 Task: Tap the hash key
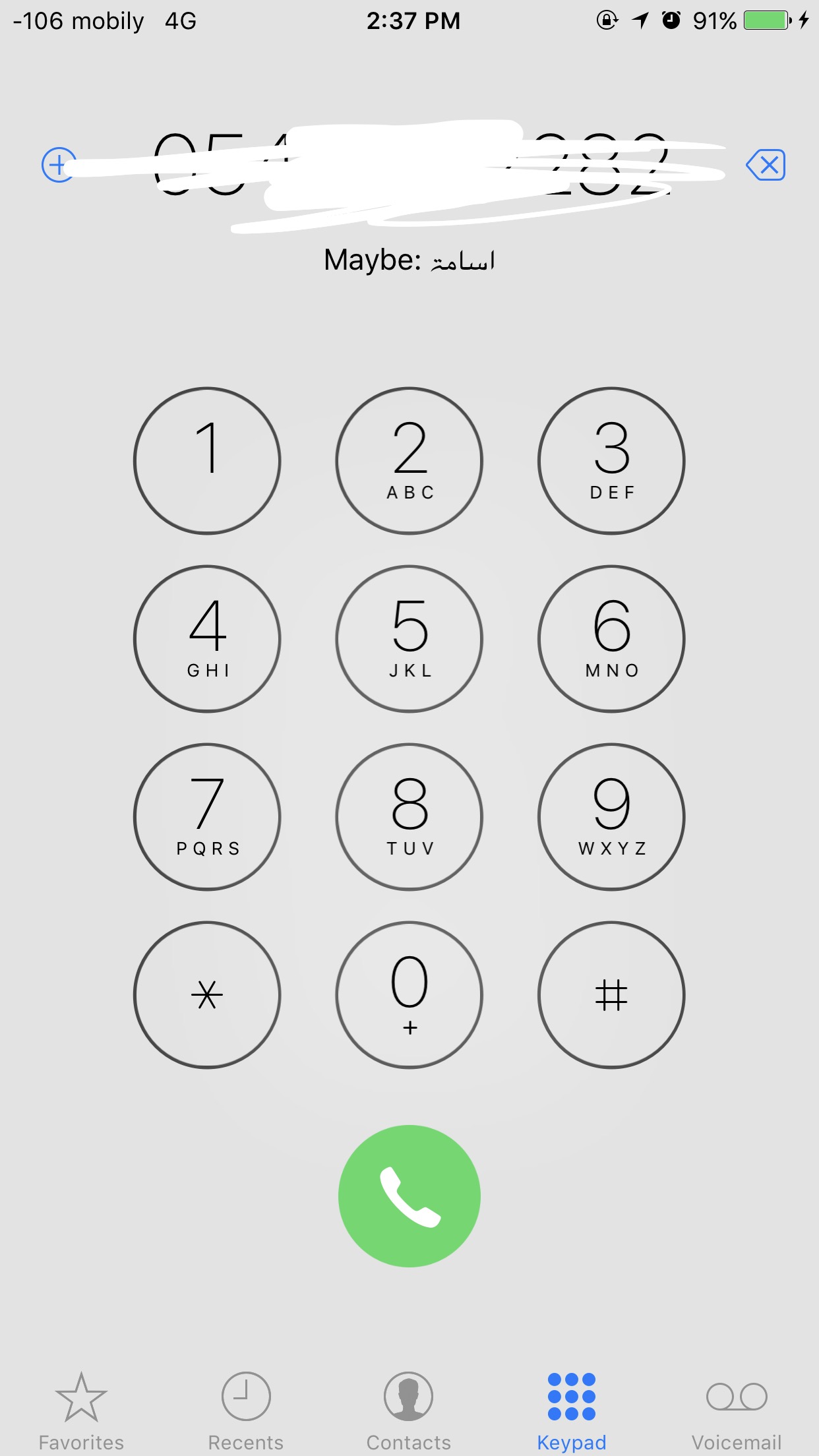611,994
